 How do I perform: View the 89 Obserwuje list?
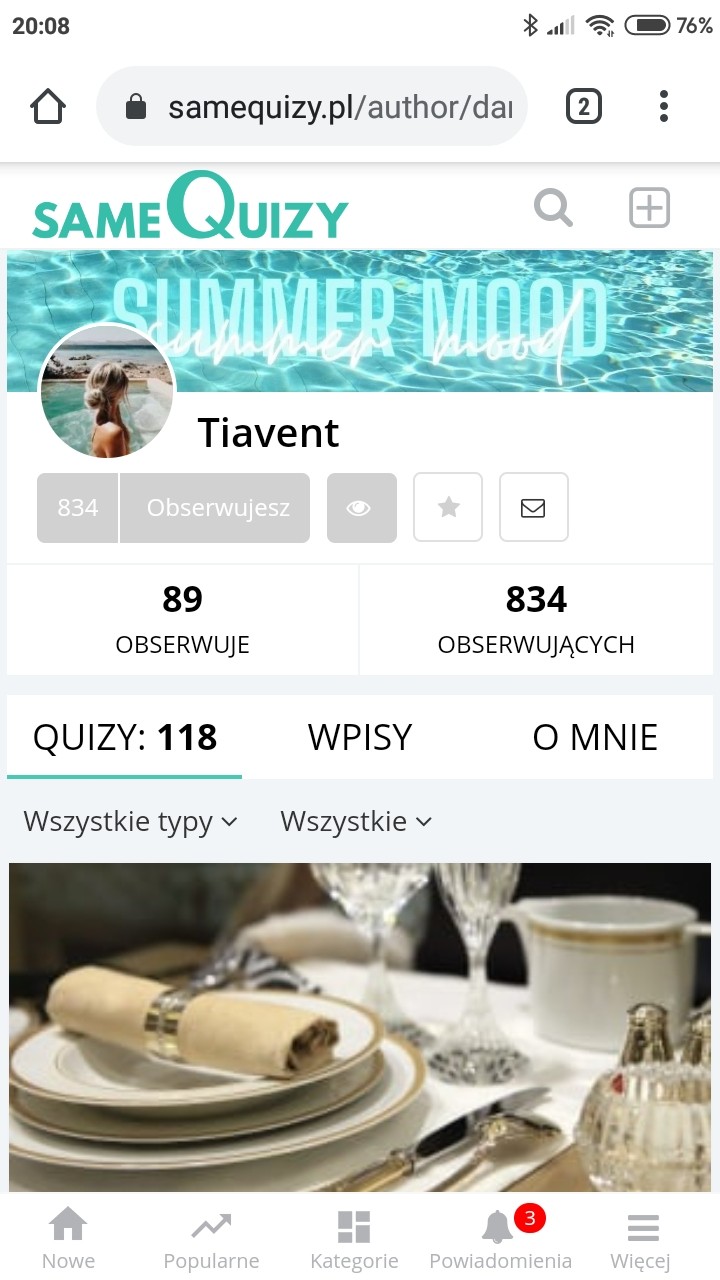click(x=182, y=619)
